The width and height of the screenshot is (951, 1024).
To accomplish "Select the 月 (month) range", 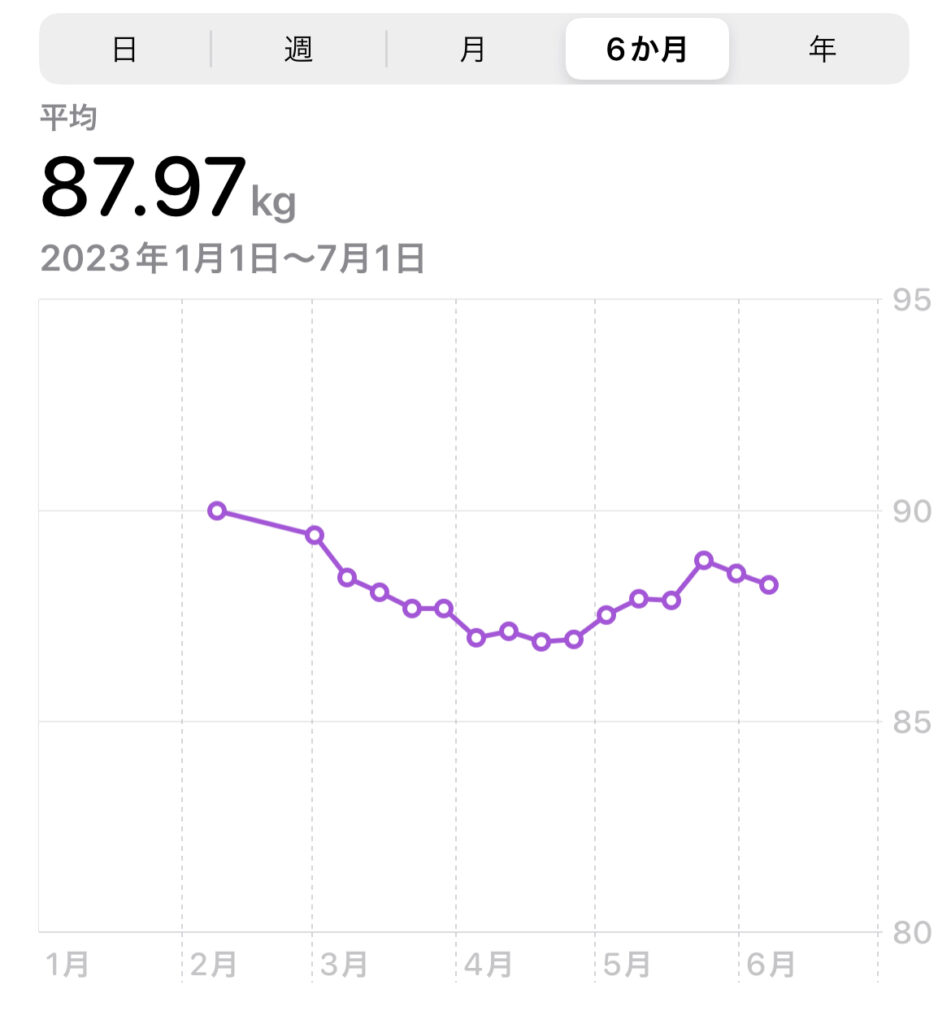I will click(x=472, y=49).
